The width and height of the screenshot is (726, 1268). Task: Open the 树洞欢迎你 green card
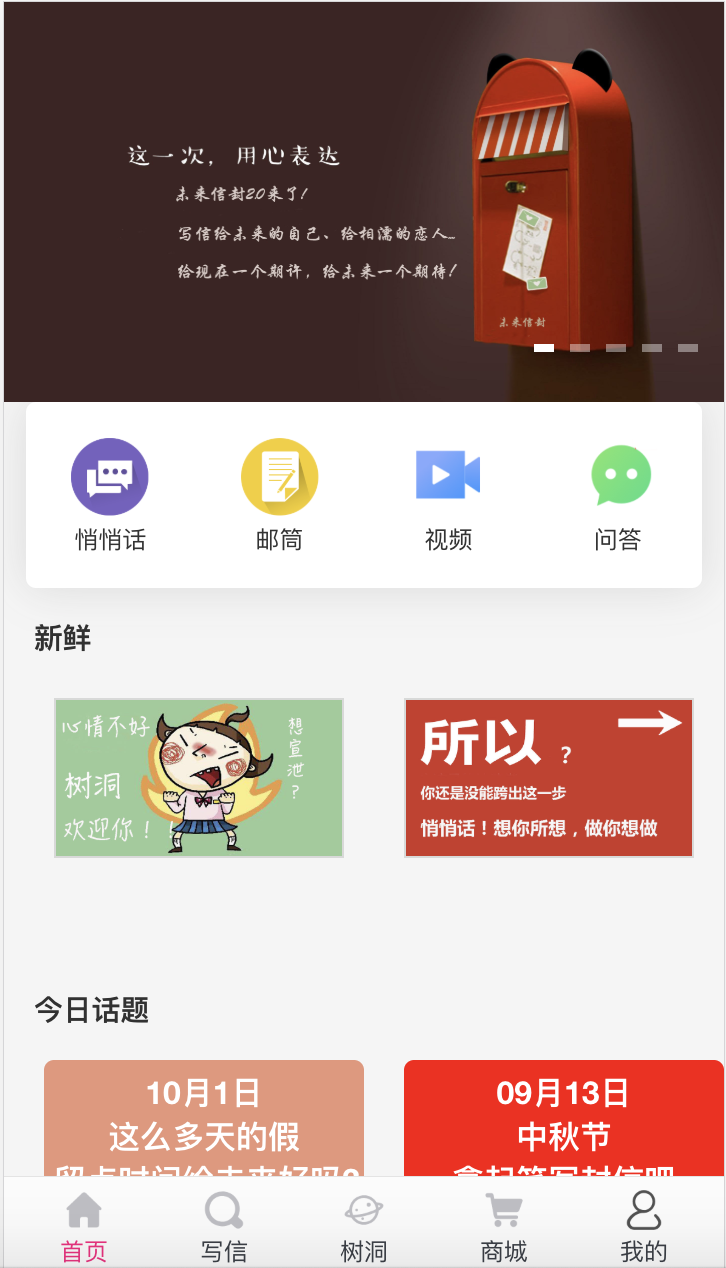click(198, 778)
